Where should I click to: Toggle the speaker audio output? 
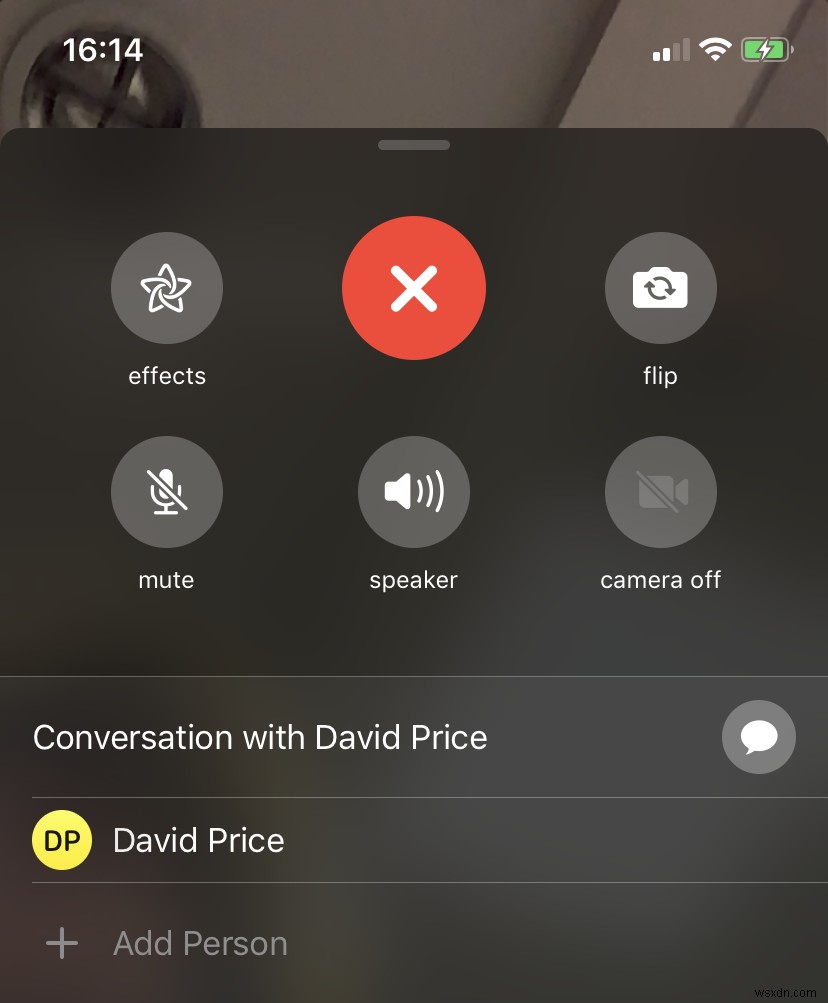[413, 491]
